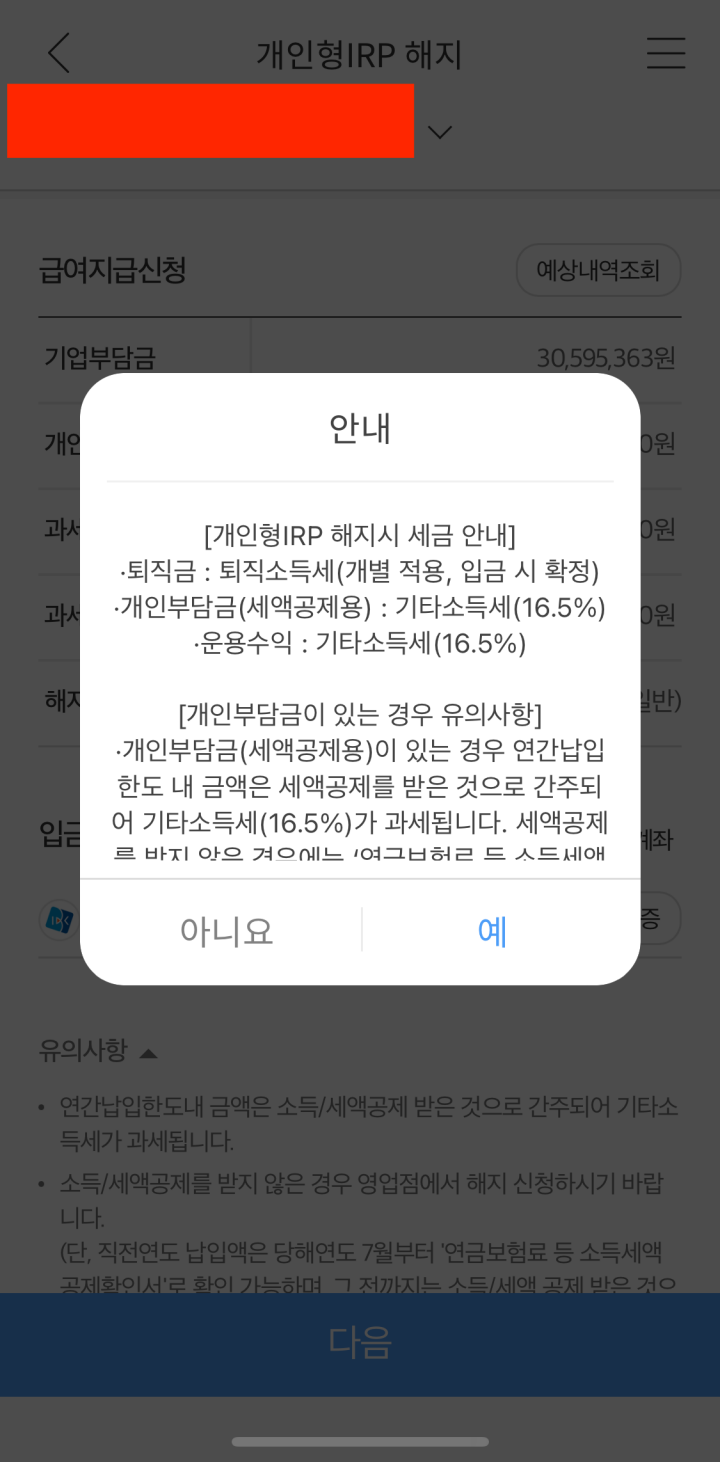Tap the triangle icon next to 유의사항
This screenshot has height=1462, width=720.
[x=148, y=1052]
